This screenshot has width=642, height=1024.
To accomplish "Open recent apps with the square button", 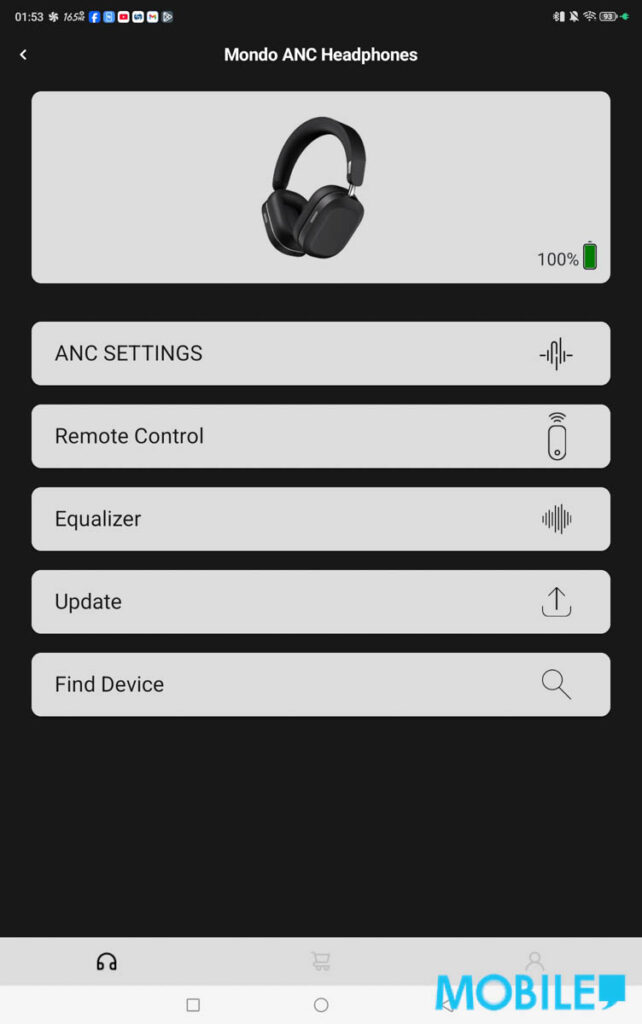I will (193, 1005).
